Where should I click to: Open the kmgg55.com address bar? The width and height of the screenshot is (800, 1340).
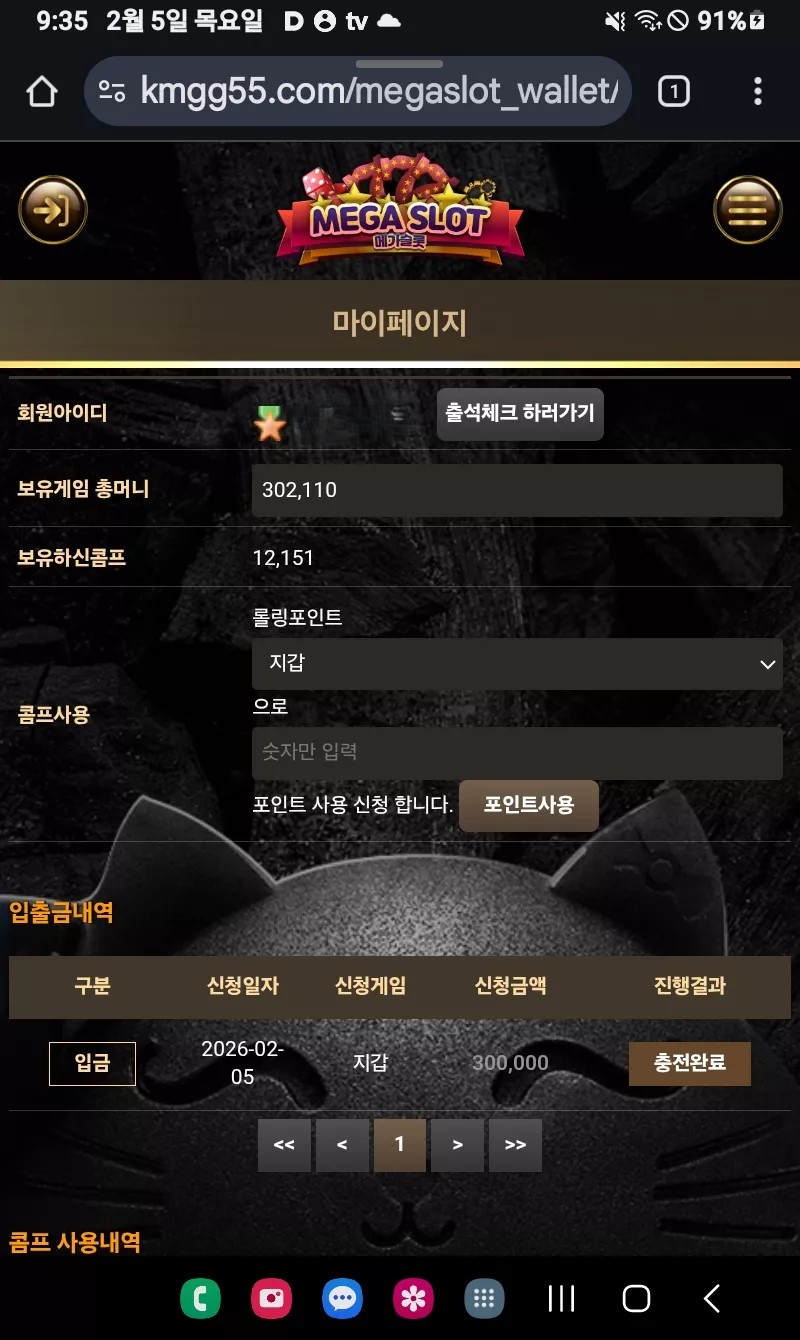coord(358,92)
